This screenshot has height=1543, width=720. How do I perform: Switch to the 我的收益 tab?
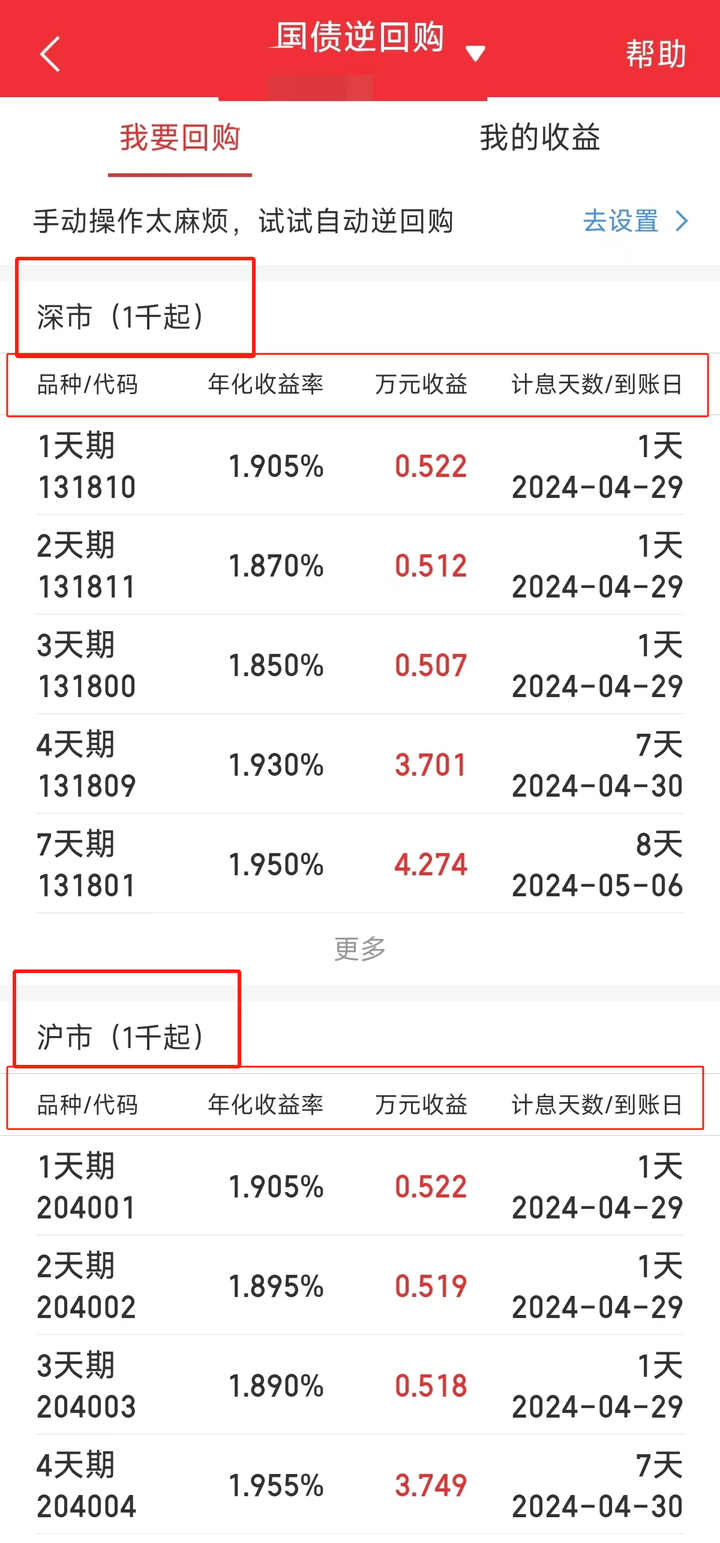[539, 138]
